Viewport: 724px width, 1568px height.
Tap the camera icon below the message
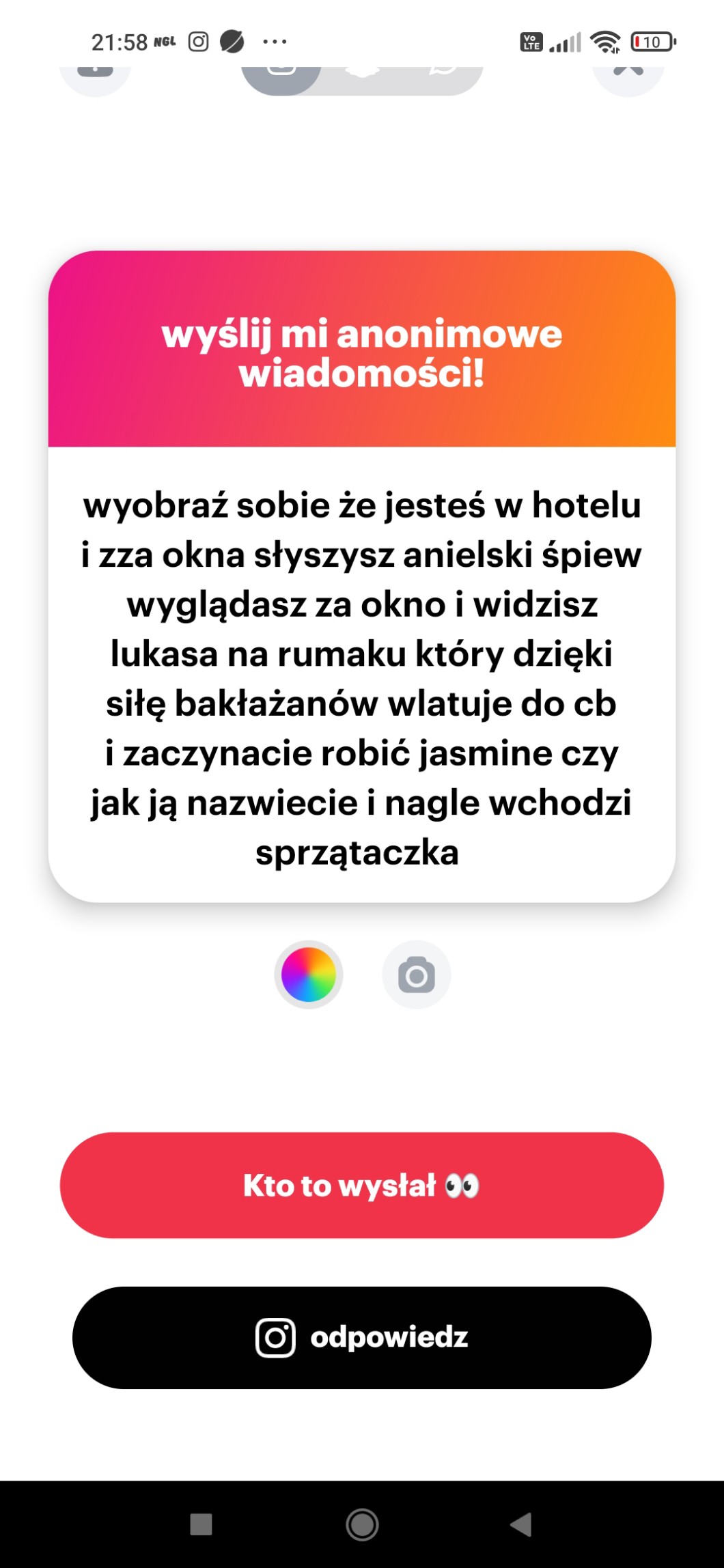[x=416, y=975]
